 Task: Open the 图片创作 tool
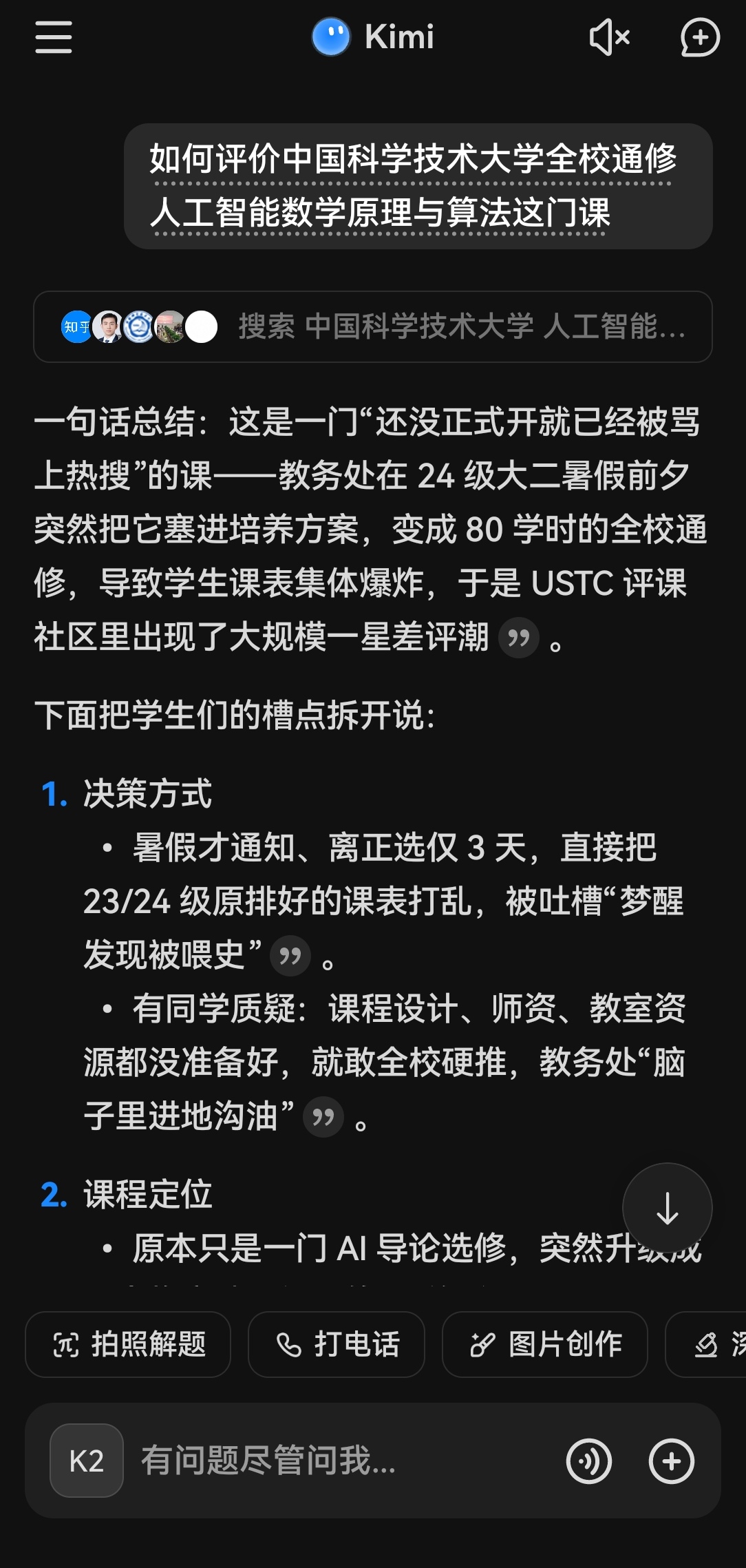tap(544, 1344)
